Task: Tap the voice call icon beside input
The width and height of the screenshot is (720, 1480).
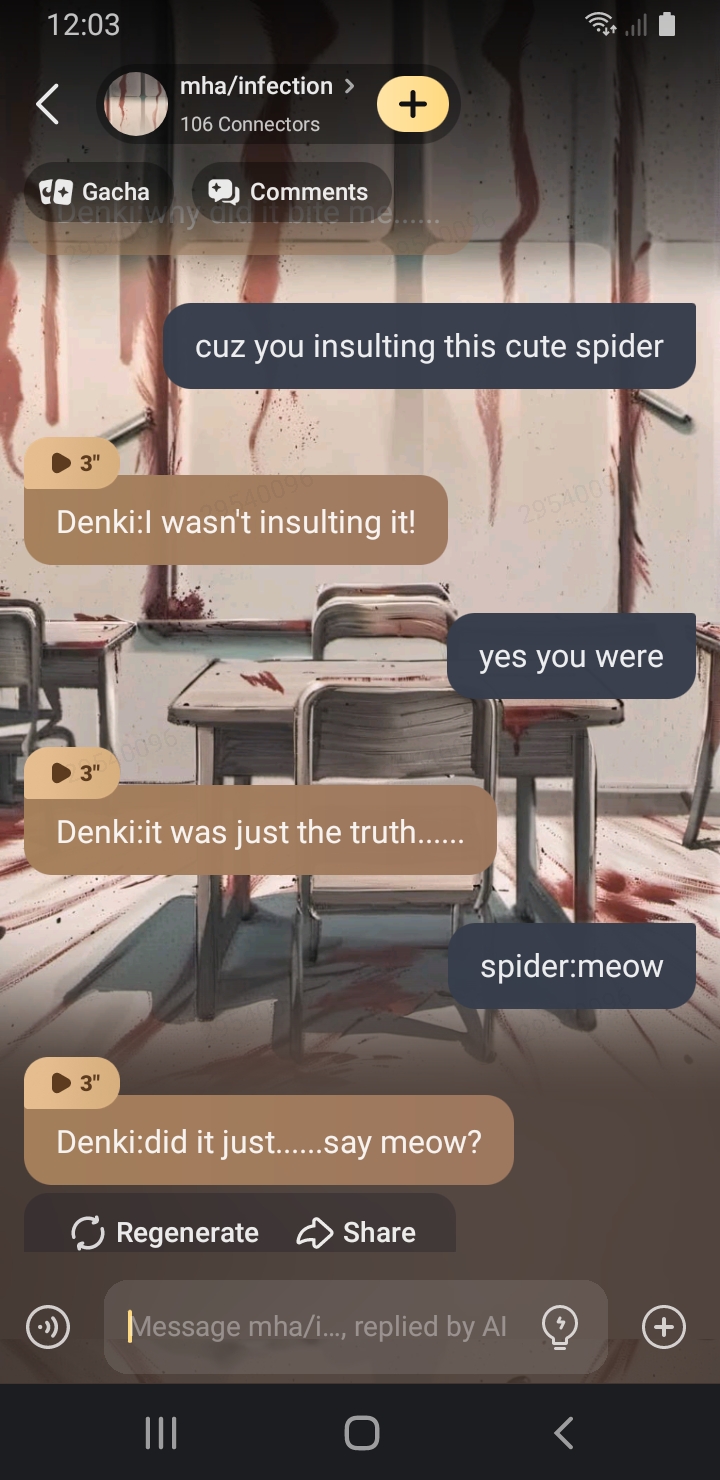Action: [x=48, y=1327]
